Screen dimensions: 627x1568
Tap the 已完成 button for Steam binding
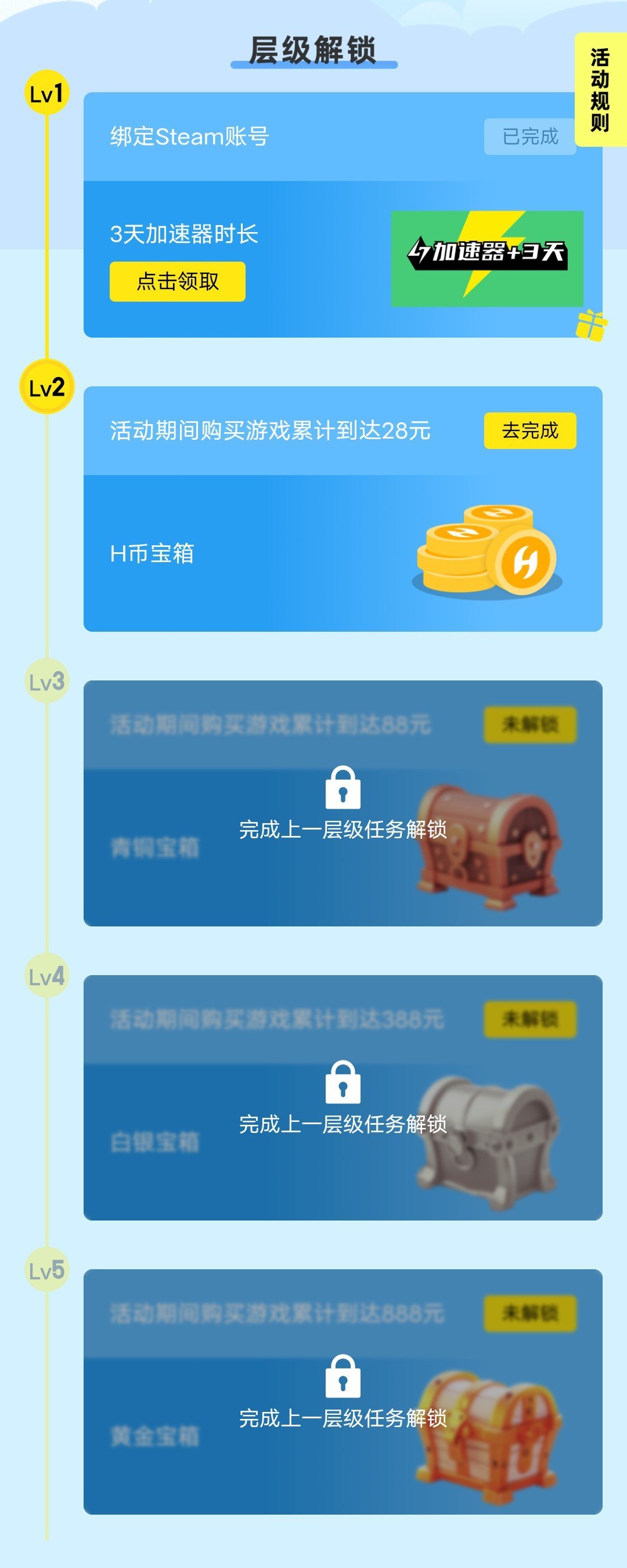pyautogui.click(x=529, y=136)
